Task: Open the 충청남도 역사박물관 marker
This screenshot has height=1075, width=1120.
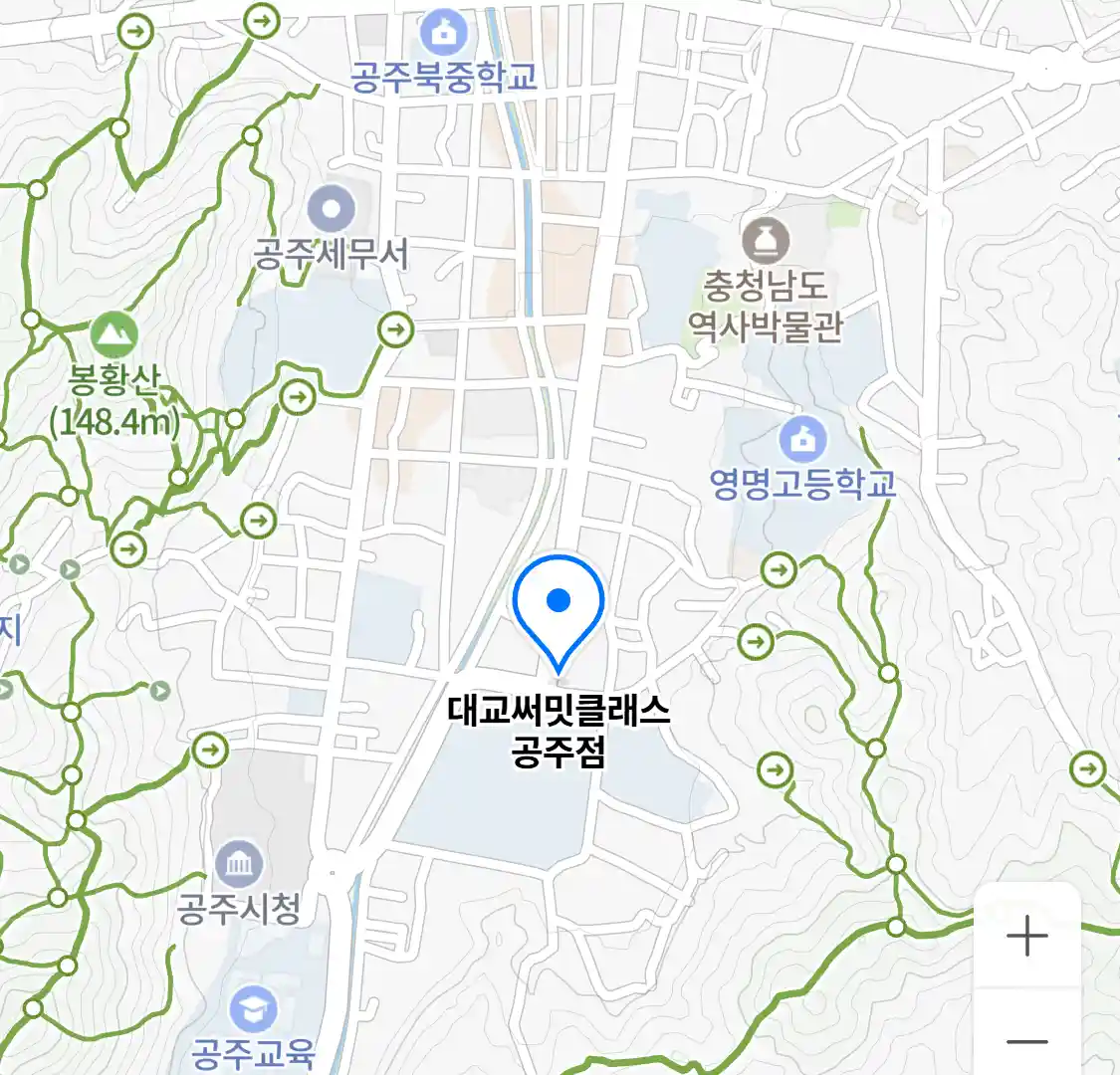Action: (x=766, y=242)
